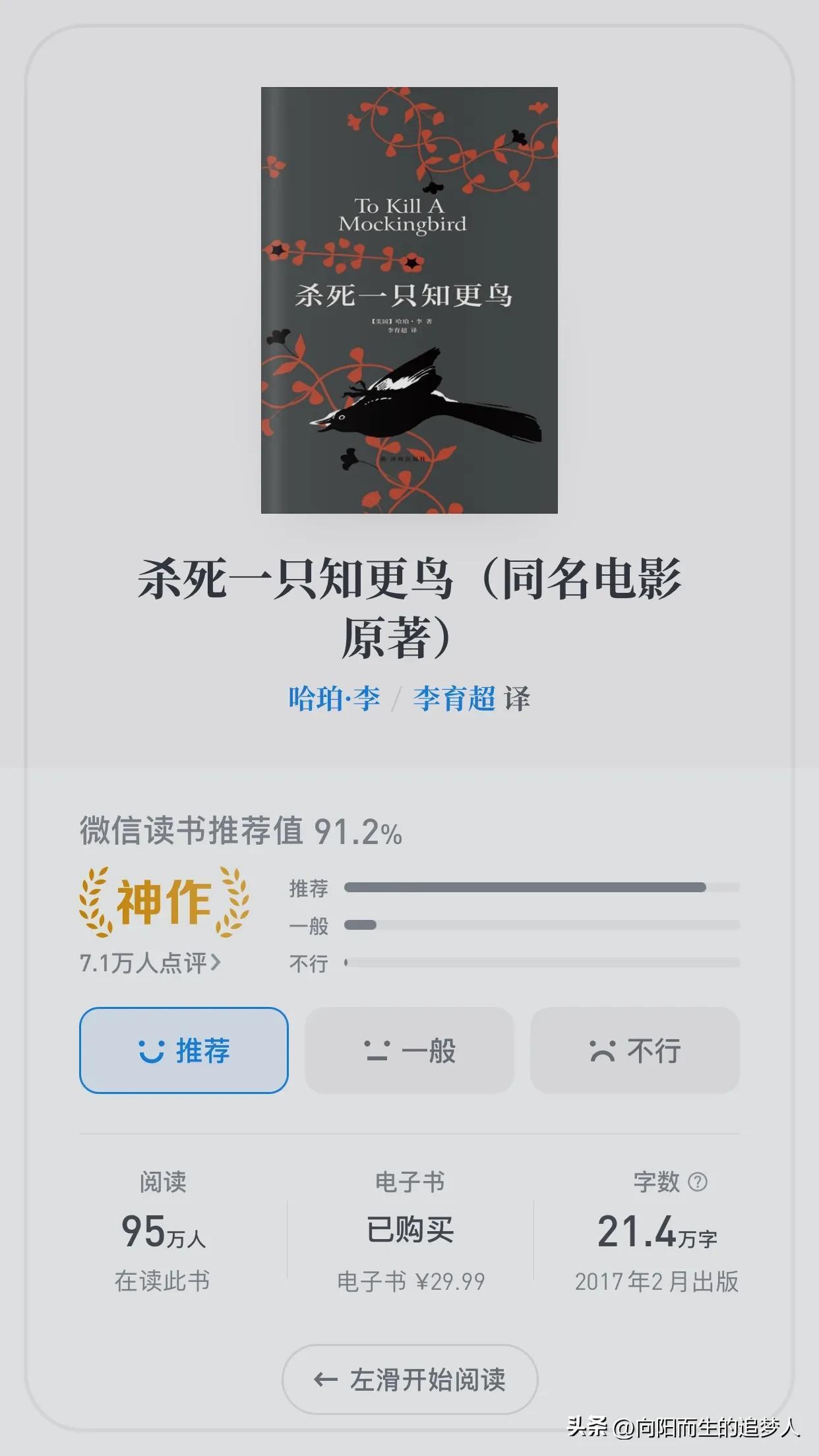
Task: Select the 一般 rating button
Action: tap(409, 1050)
